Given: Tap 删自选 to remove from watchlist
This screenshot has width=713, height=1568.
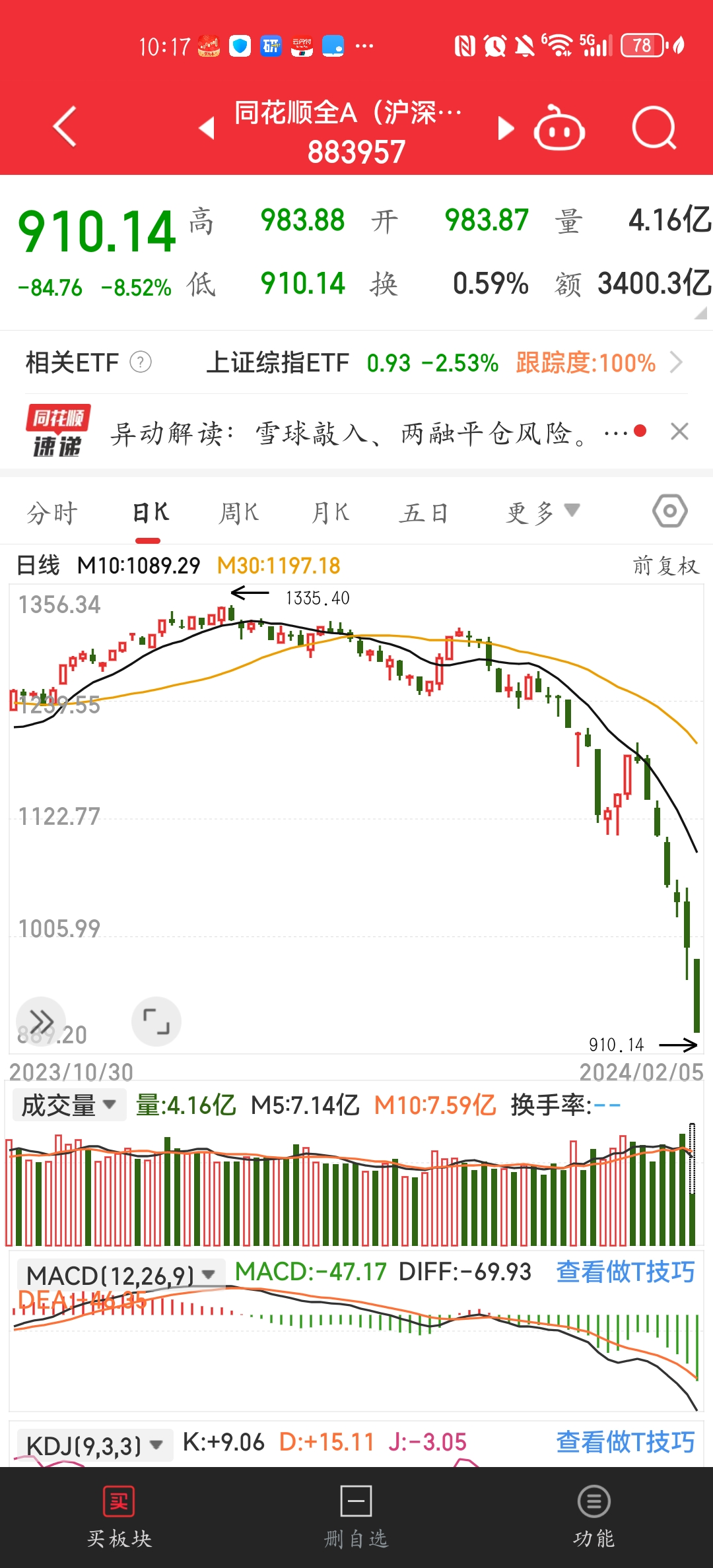Looking at the screenshot, I should (356, 1517).
